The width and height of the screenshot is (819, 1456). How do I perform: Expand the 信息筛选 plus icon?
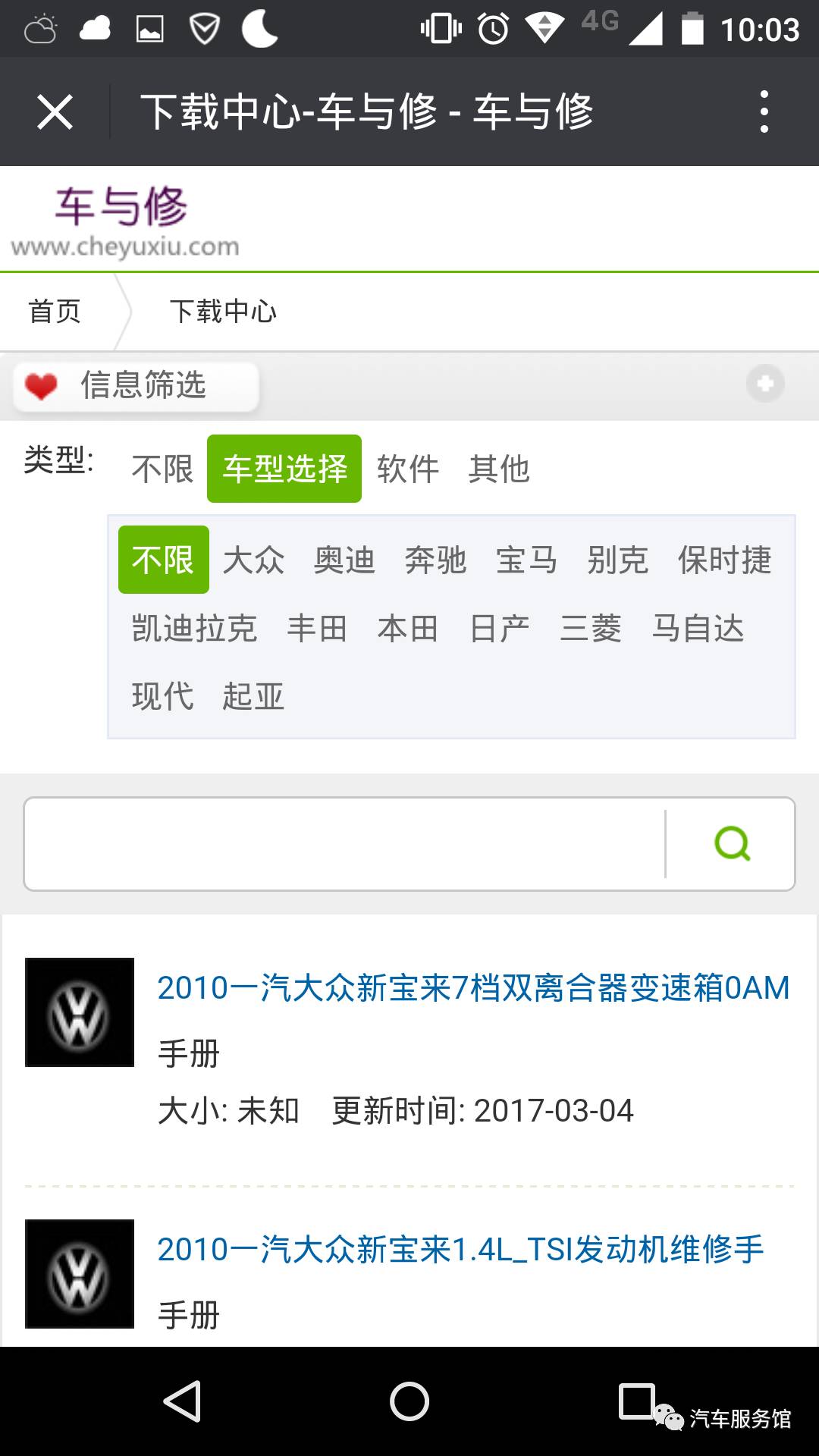coord(764,383)
